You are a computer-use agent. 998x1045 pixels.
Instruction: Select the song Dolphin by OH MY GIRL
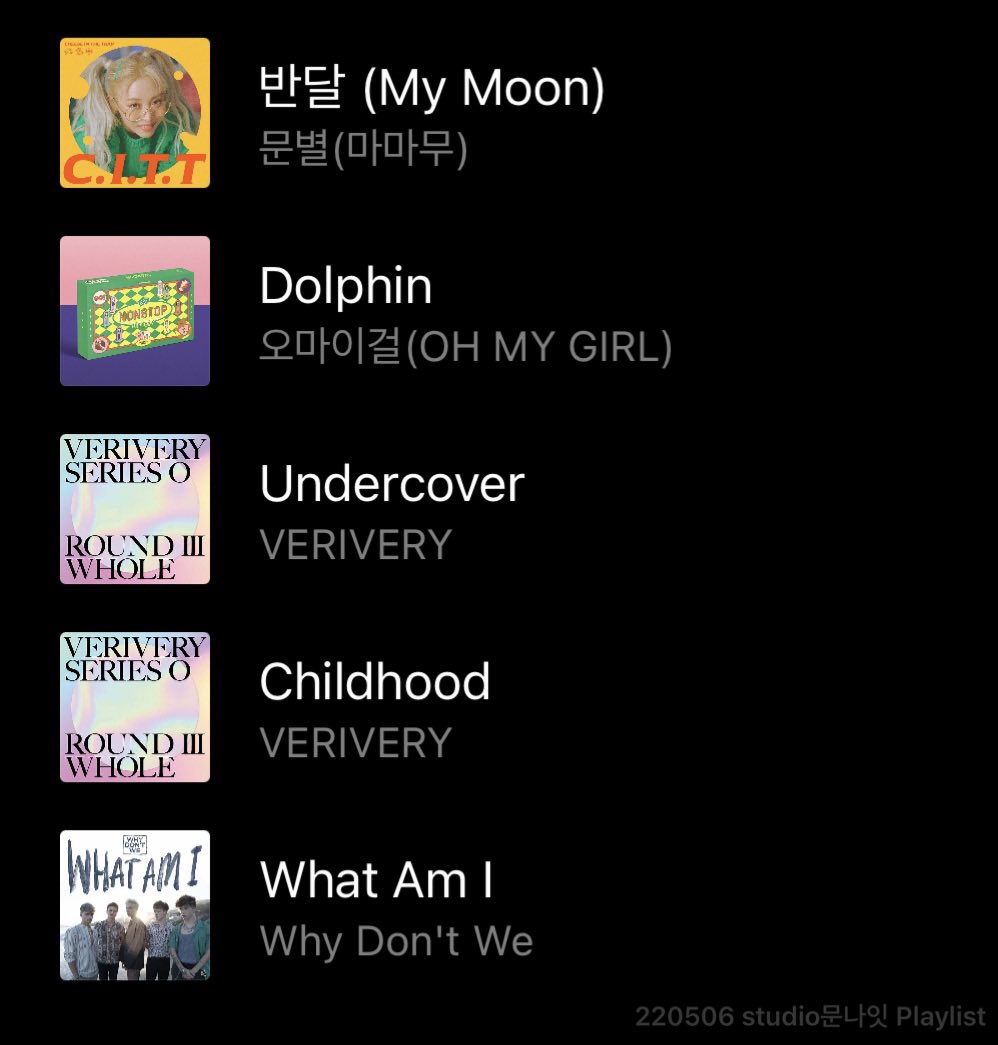(346, 287)
